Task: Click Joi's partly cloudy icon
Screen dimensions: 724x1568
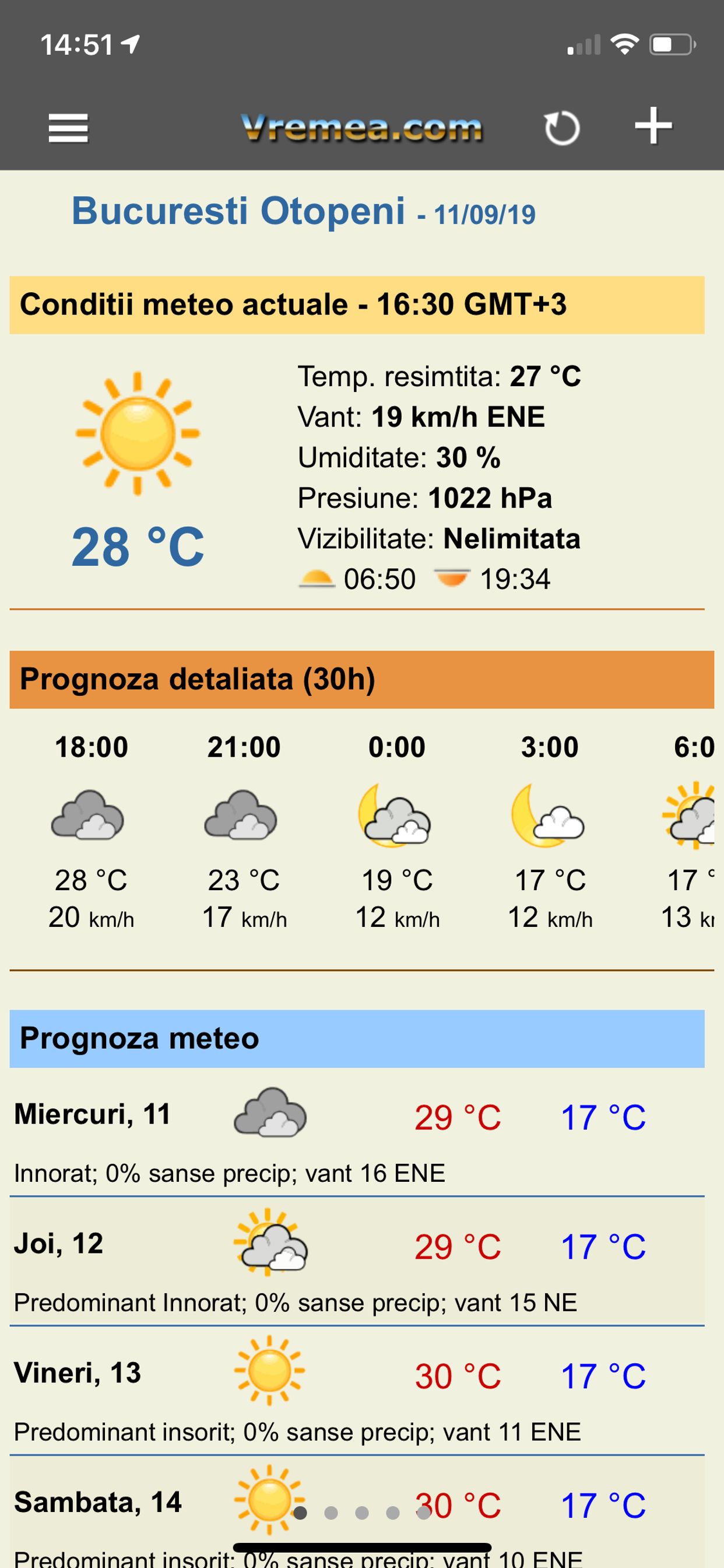Action: 272,1244
